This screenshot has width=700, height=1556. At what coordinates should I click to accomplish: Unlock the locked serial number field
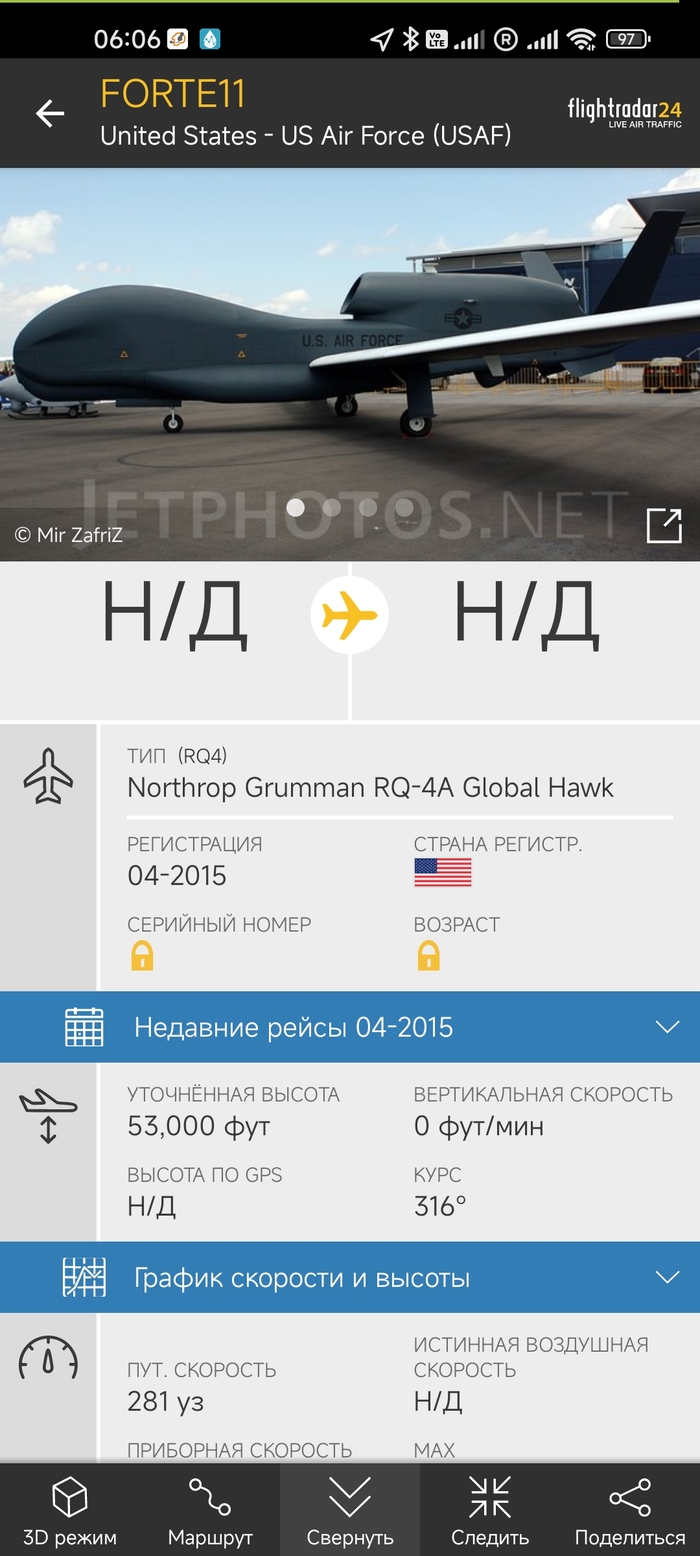pos(142,956)
